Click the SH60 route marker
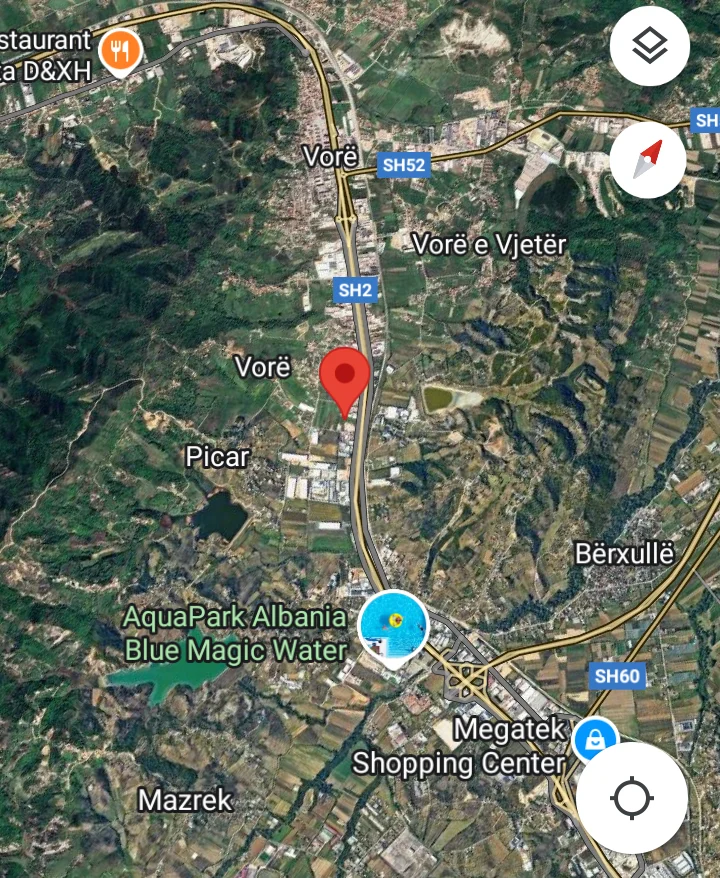Screen dimensions: 720x878 point(617,676)
